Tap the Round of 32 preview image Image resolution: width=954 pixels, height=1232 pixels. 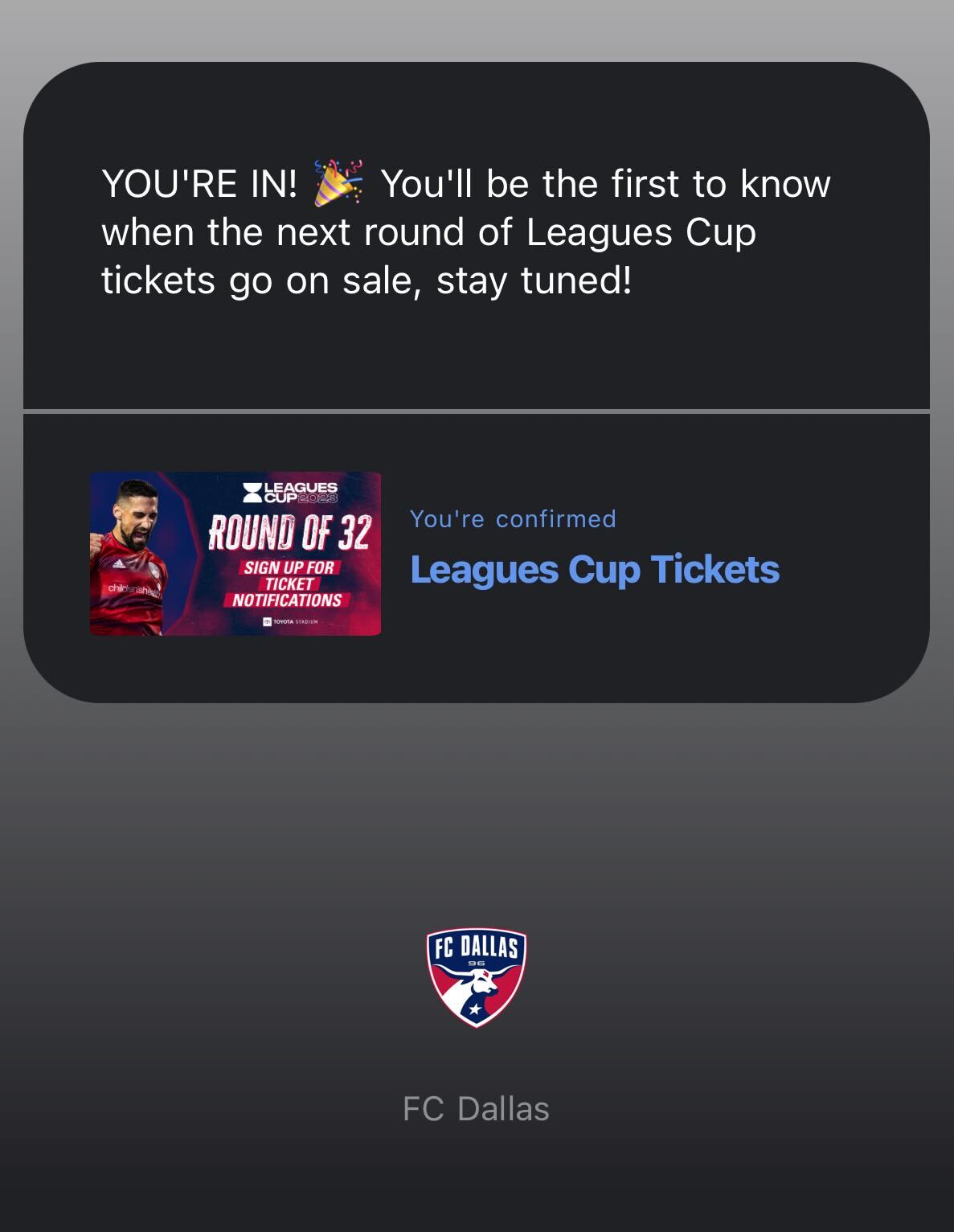point(235,554)
